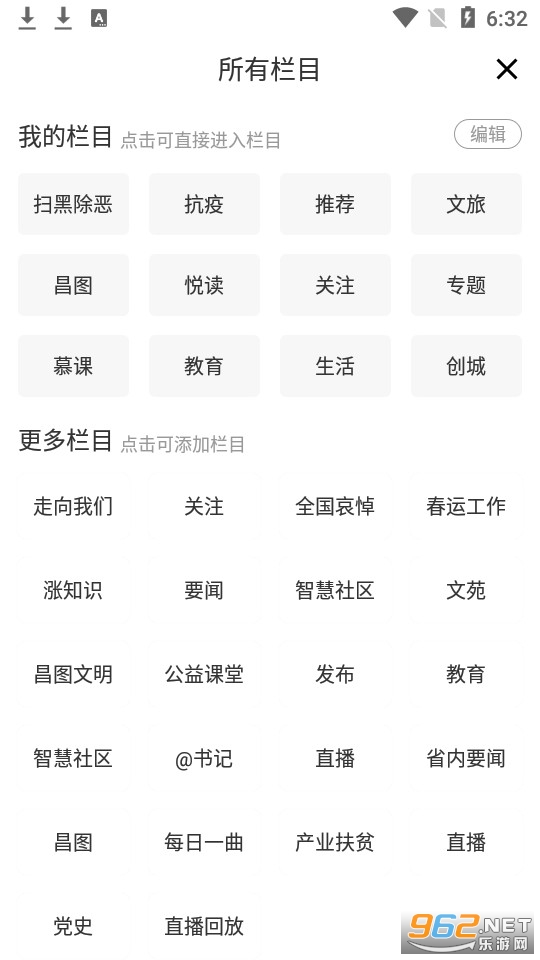Add the 省内要闻 column
This screenshot has height=960, width=540.
coord(466,759)
